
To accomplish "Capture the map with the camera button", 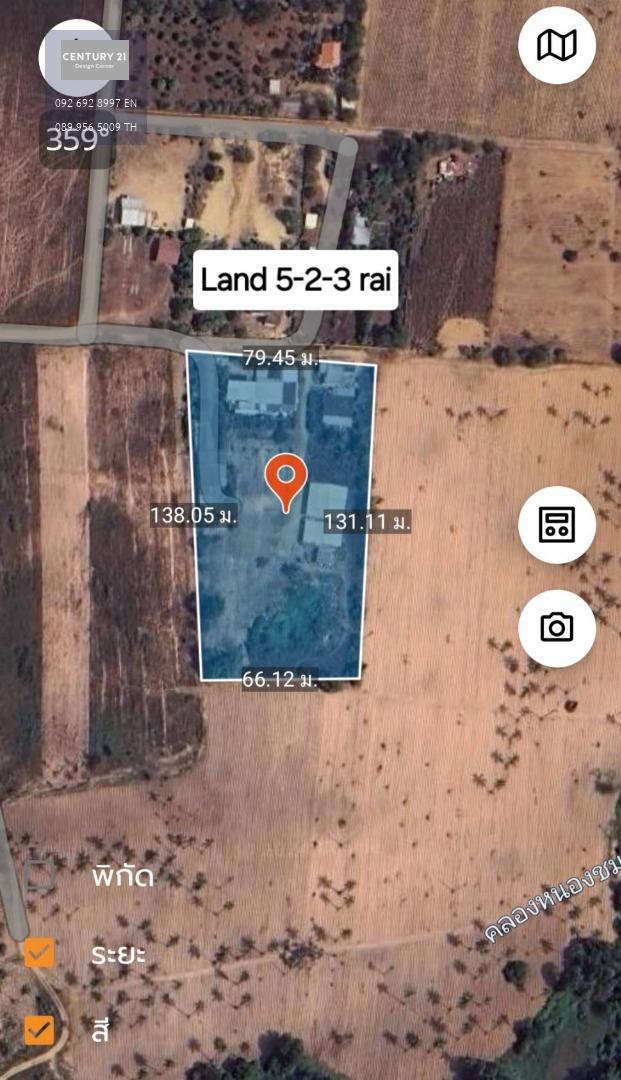I will click(x=556, y=628).
